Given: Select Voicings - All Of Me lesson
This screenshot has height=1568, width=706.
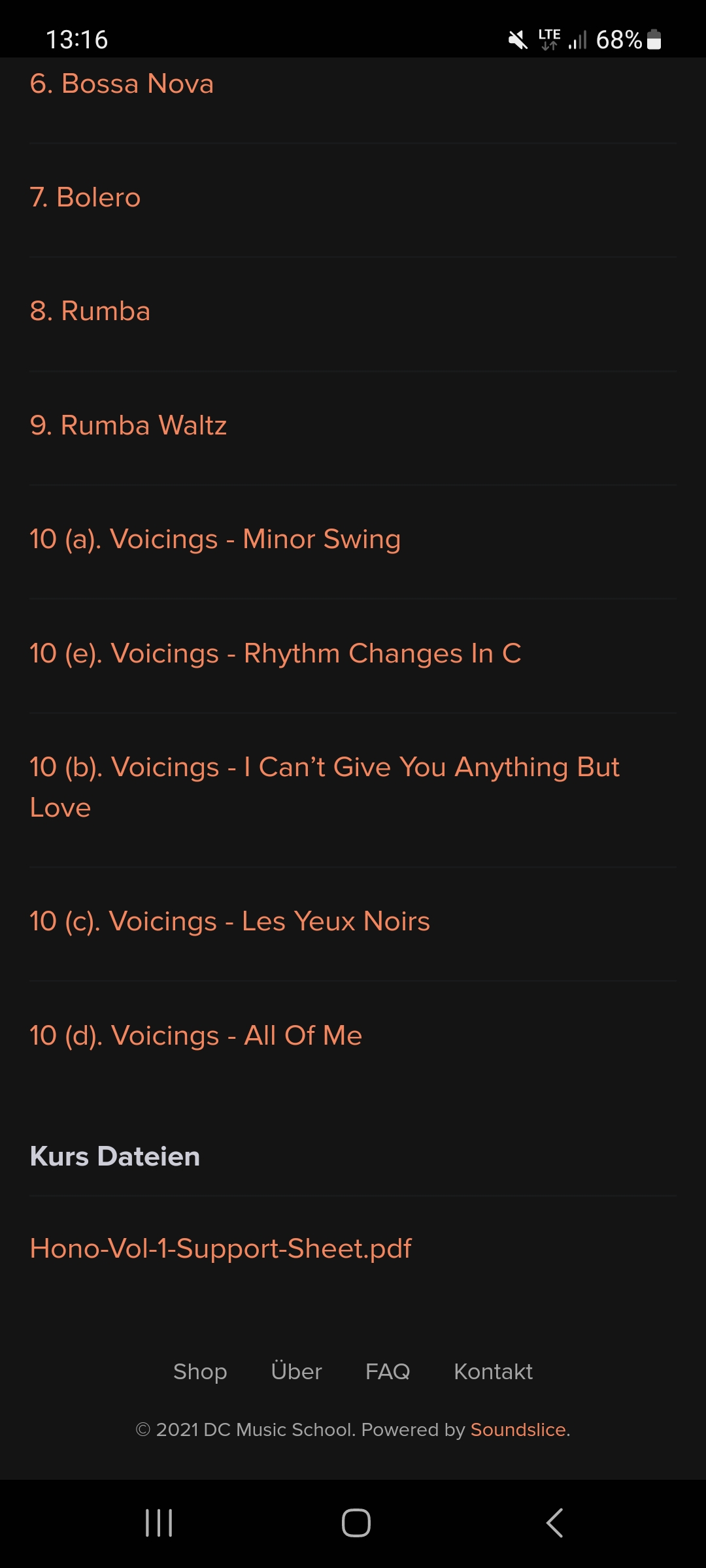Looking at the screenshot, I should click(x=196, y=1036).
